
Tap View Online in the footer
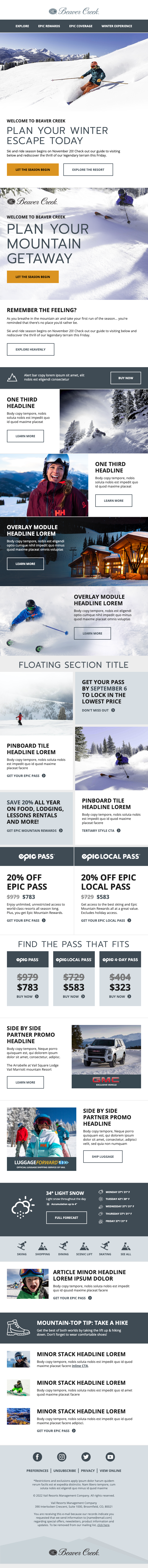[x=111, y=1471]
